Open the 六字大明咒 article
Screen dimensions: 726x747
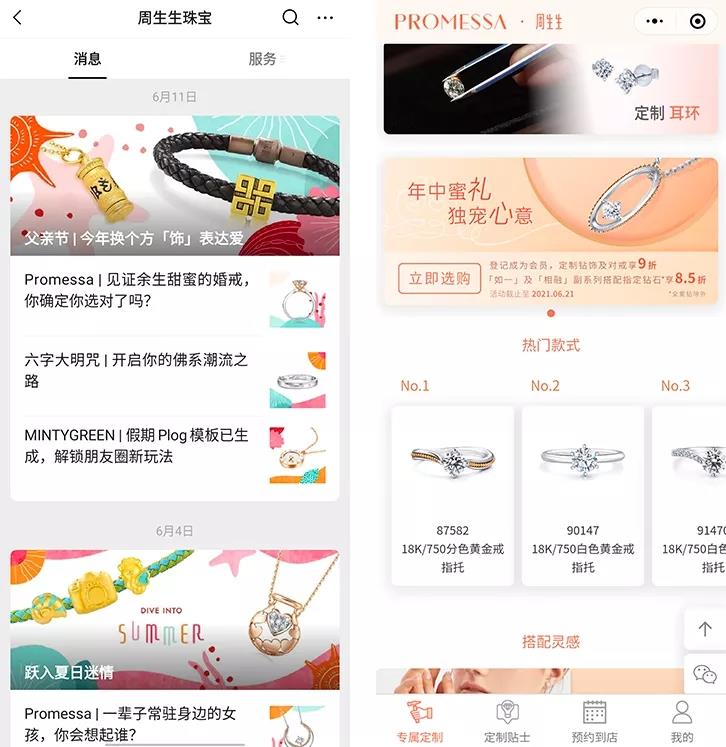pos(140,370)
